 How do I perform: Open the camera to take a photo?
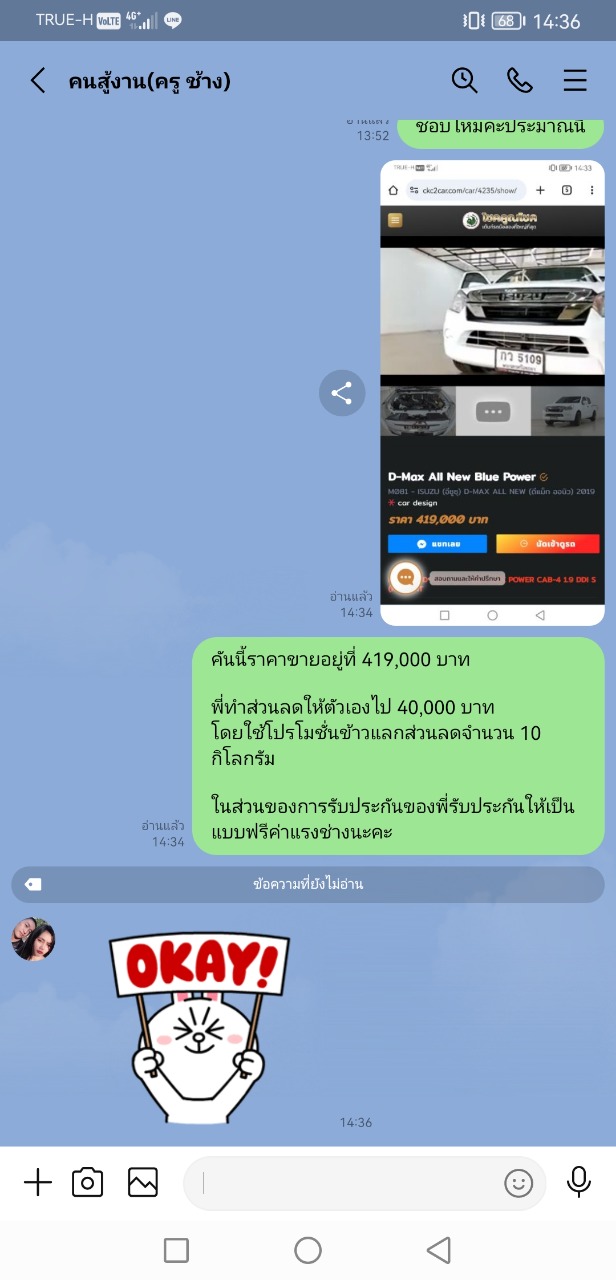(x=88, y=1183)
